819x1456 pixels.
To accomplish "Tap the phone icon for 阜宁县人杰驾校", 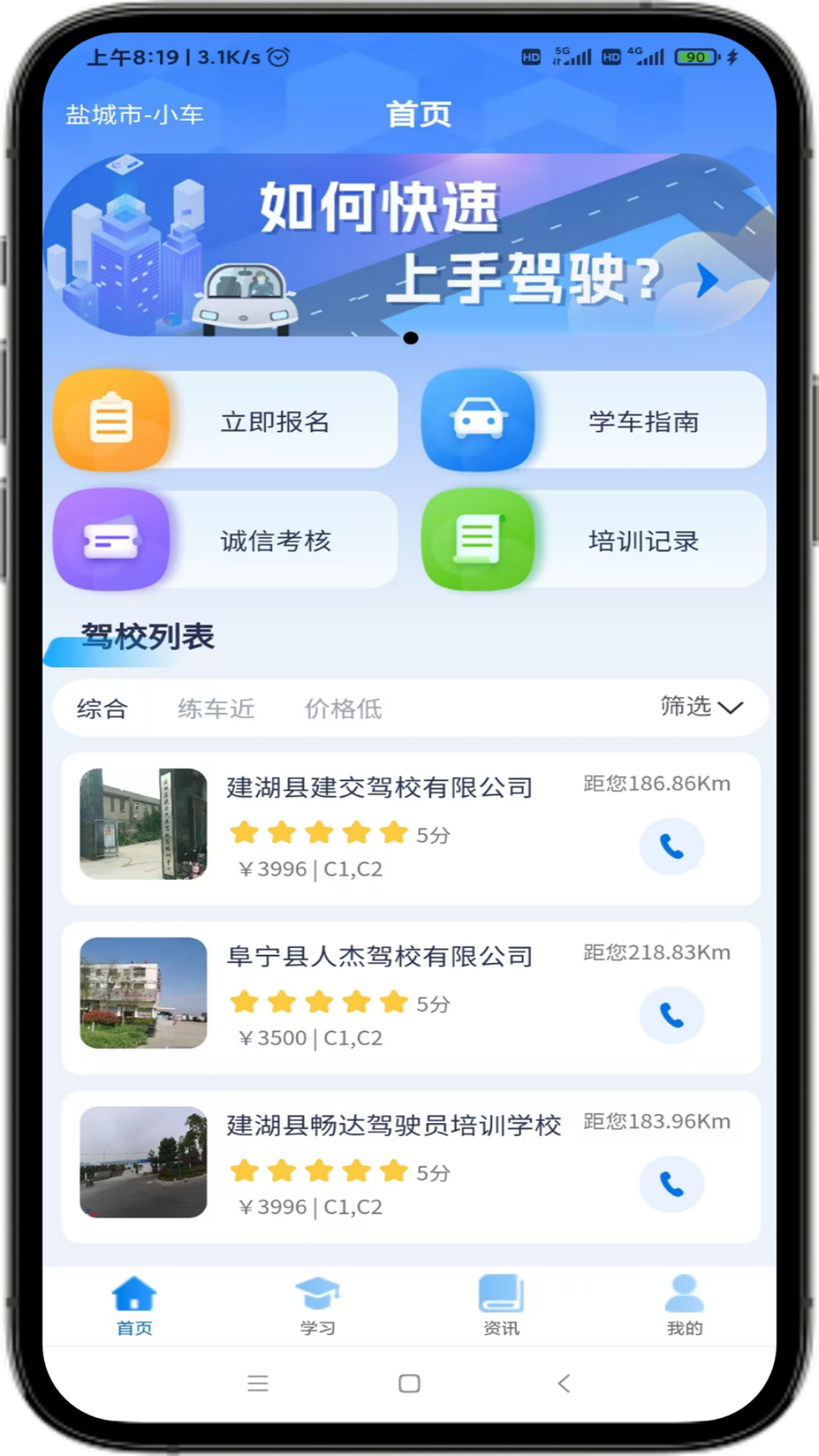I will (672, 1015).
